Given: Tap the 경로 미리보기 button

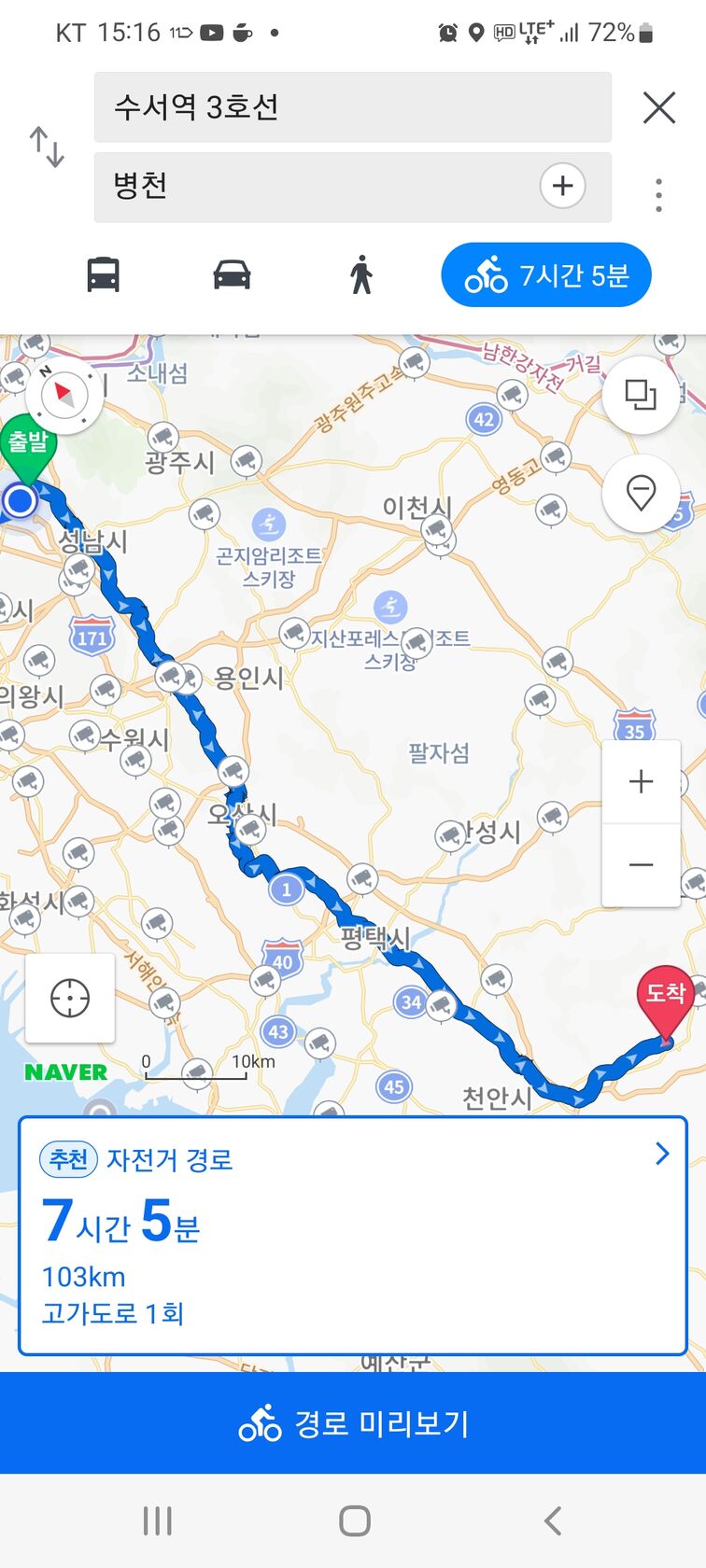Looking at the screenshot, I should 353,1423.
